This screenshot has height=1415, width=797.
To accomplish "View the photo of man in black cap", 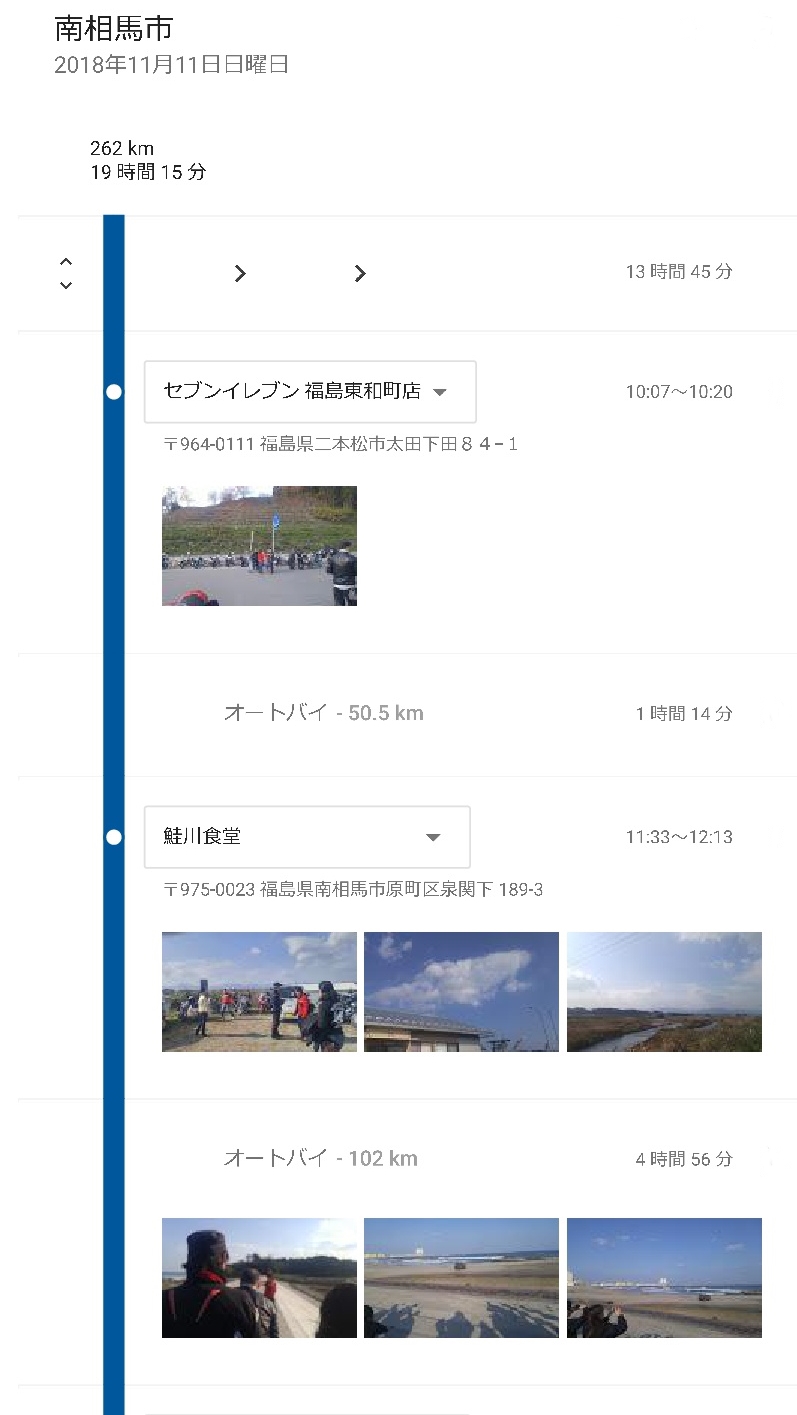I will point(259,1278).
